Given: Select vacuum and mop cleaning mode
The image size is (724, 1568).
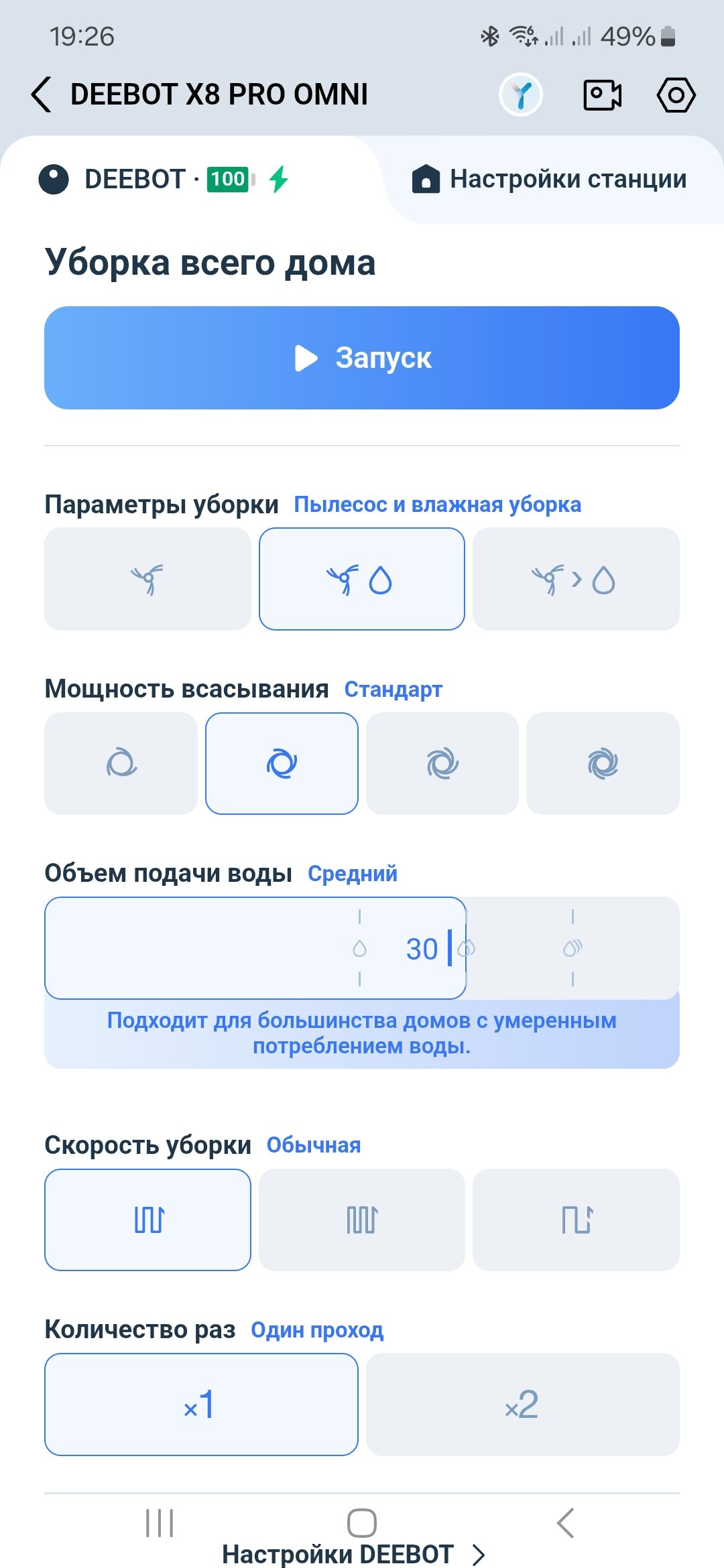Looking at the screenshot, I should pos(362,579).
